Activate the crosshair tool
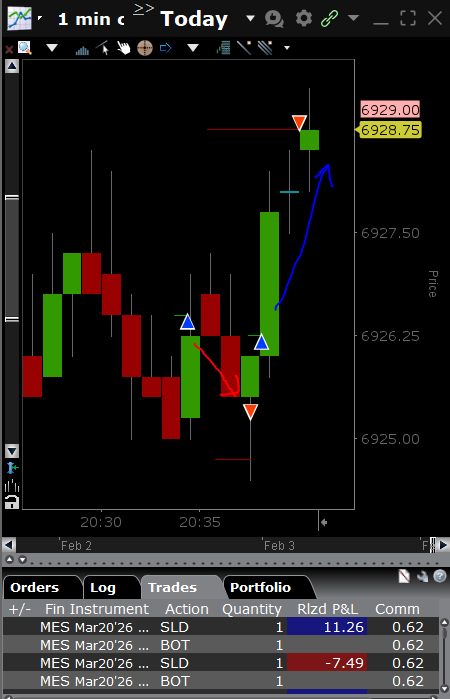Viewport: 450px width, 699px height. coord(144,48)
